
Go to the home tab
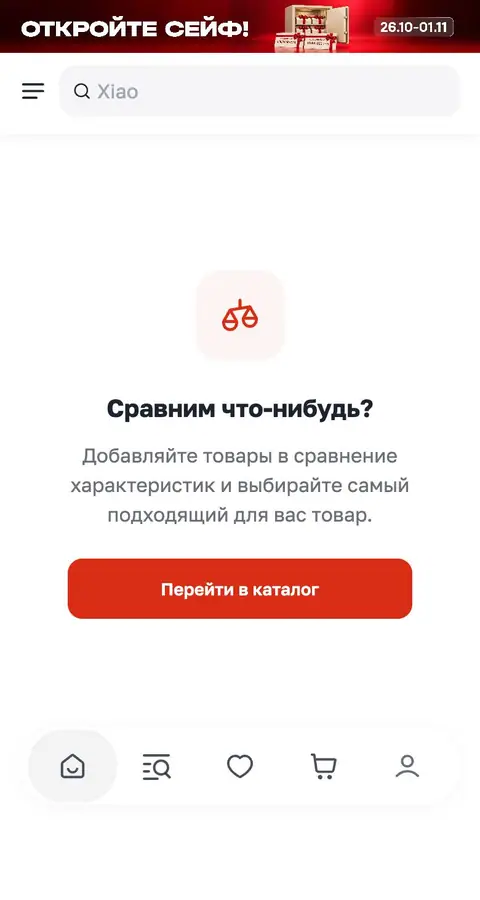[72, 766]
